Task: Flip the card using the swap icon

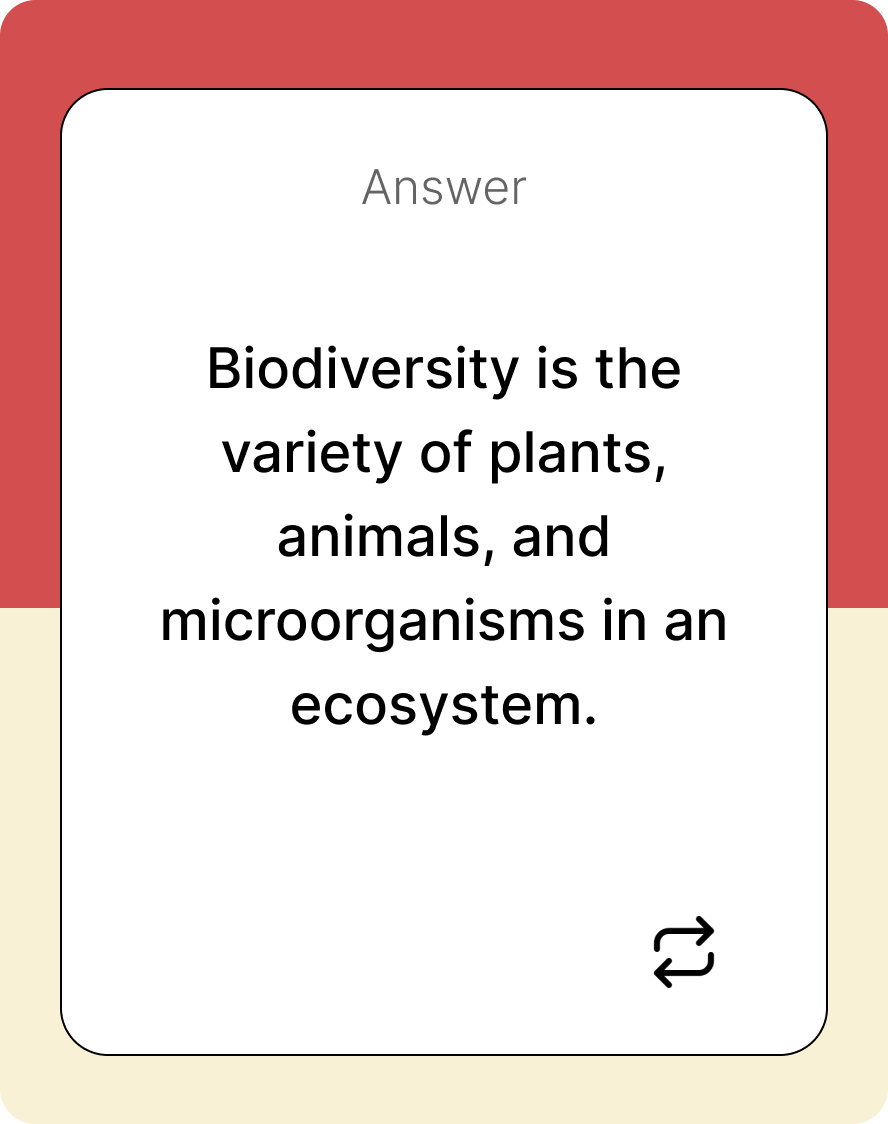Action: 684,952
